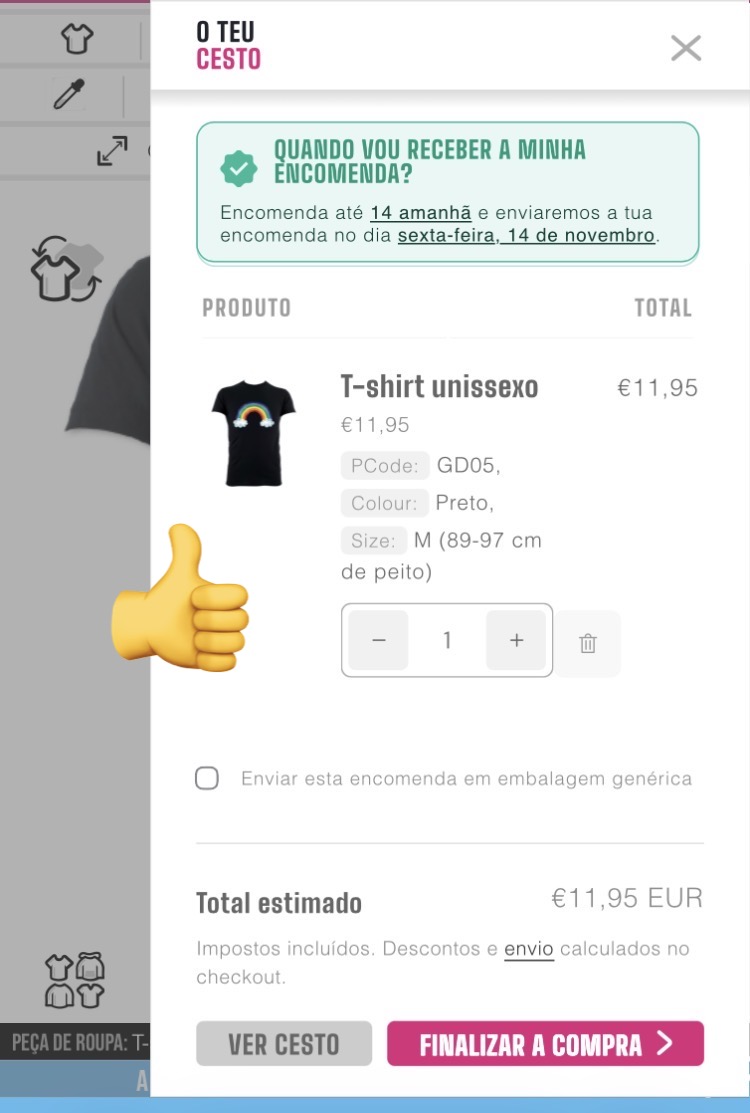Image resolution: width=750 pixels, height=1113 pixels.
Task: Tick the generic packaging checkbox
Action: [207, 779]
